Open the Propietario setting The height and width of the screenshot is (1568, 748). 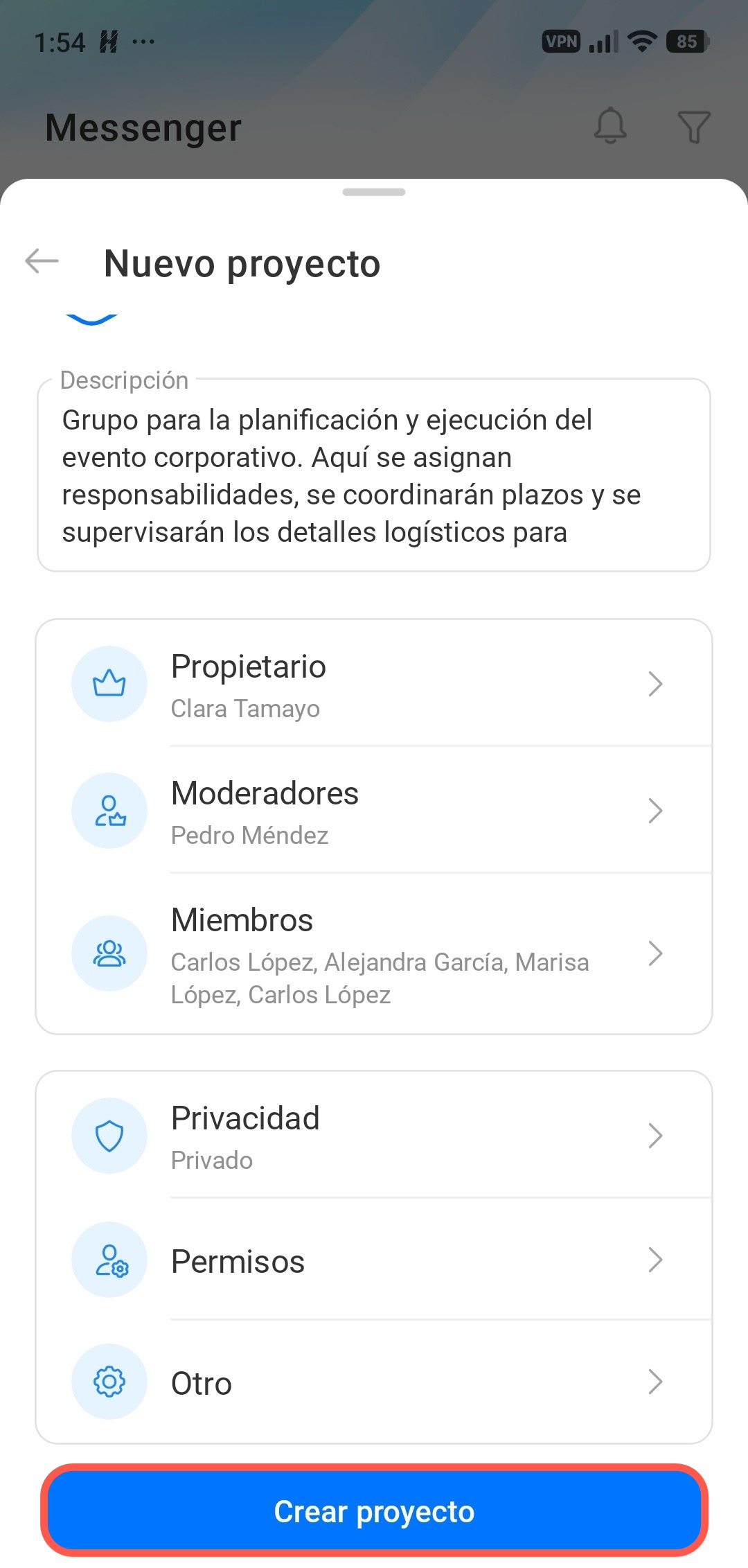pyautogui.click(x=374, y=683)
